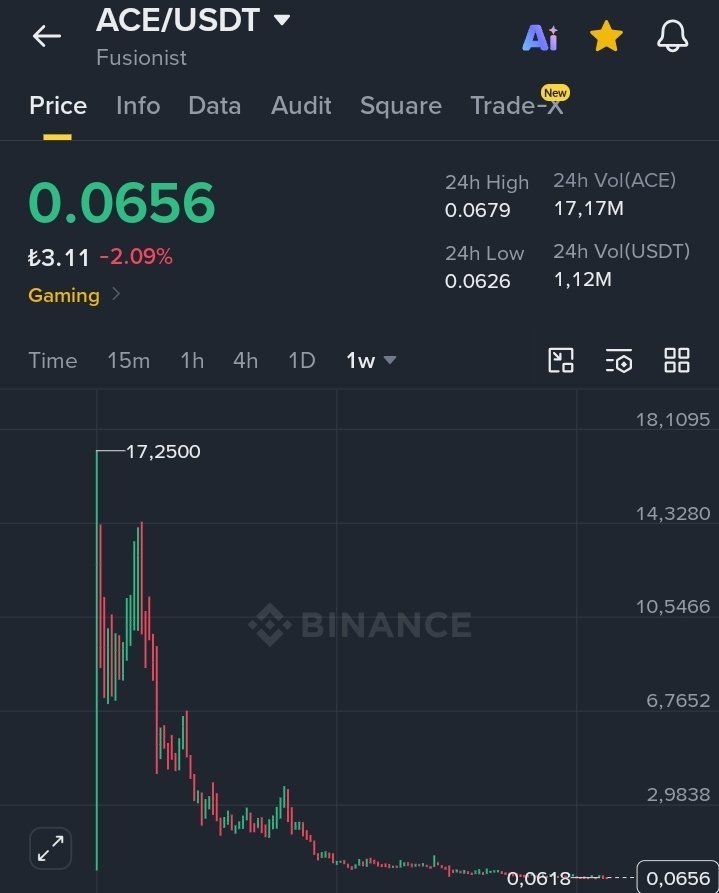Go back using the arrow icon
Screen dimensions: 719x893
(x=47, y=36)
